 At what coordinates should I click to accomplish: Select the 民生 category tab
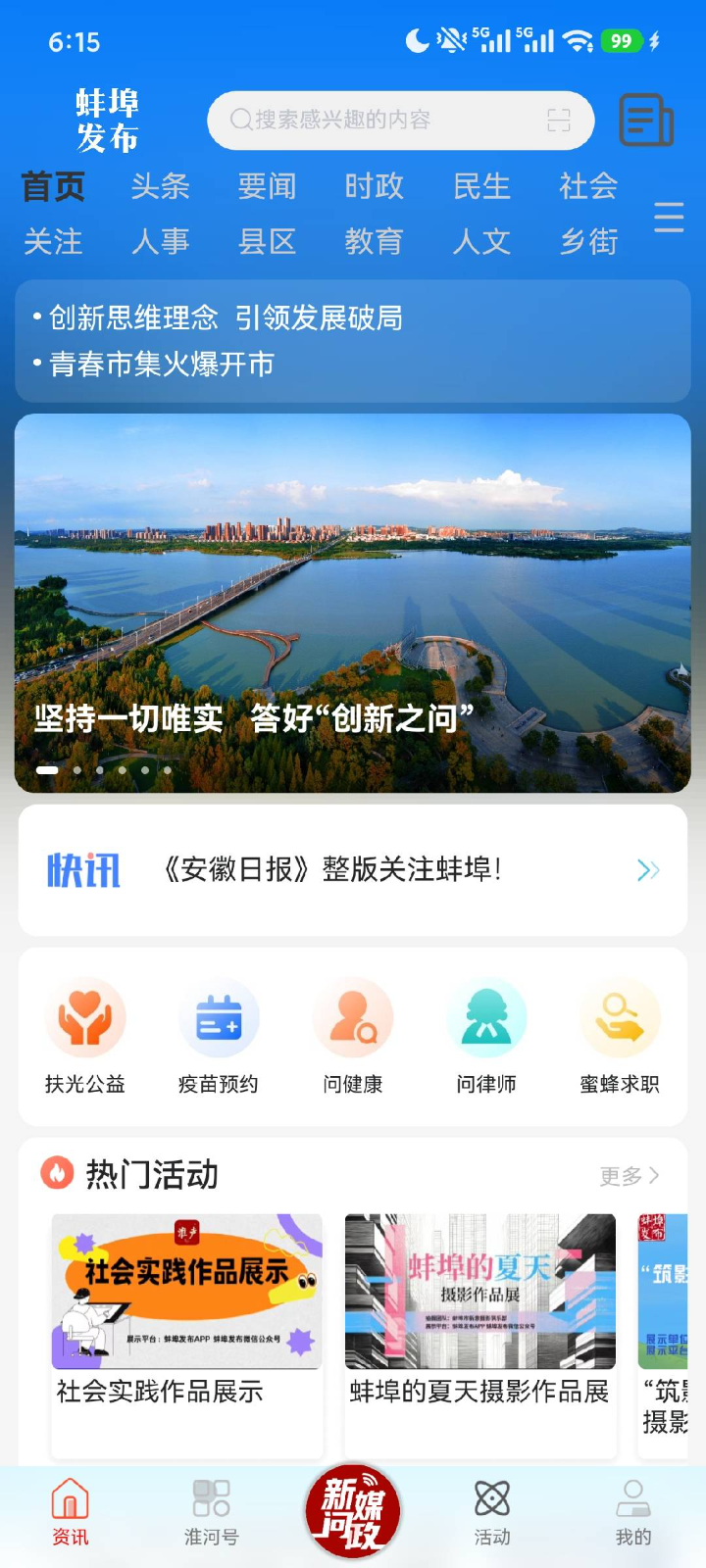tap(480, 186)
